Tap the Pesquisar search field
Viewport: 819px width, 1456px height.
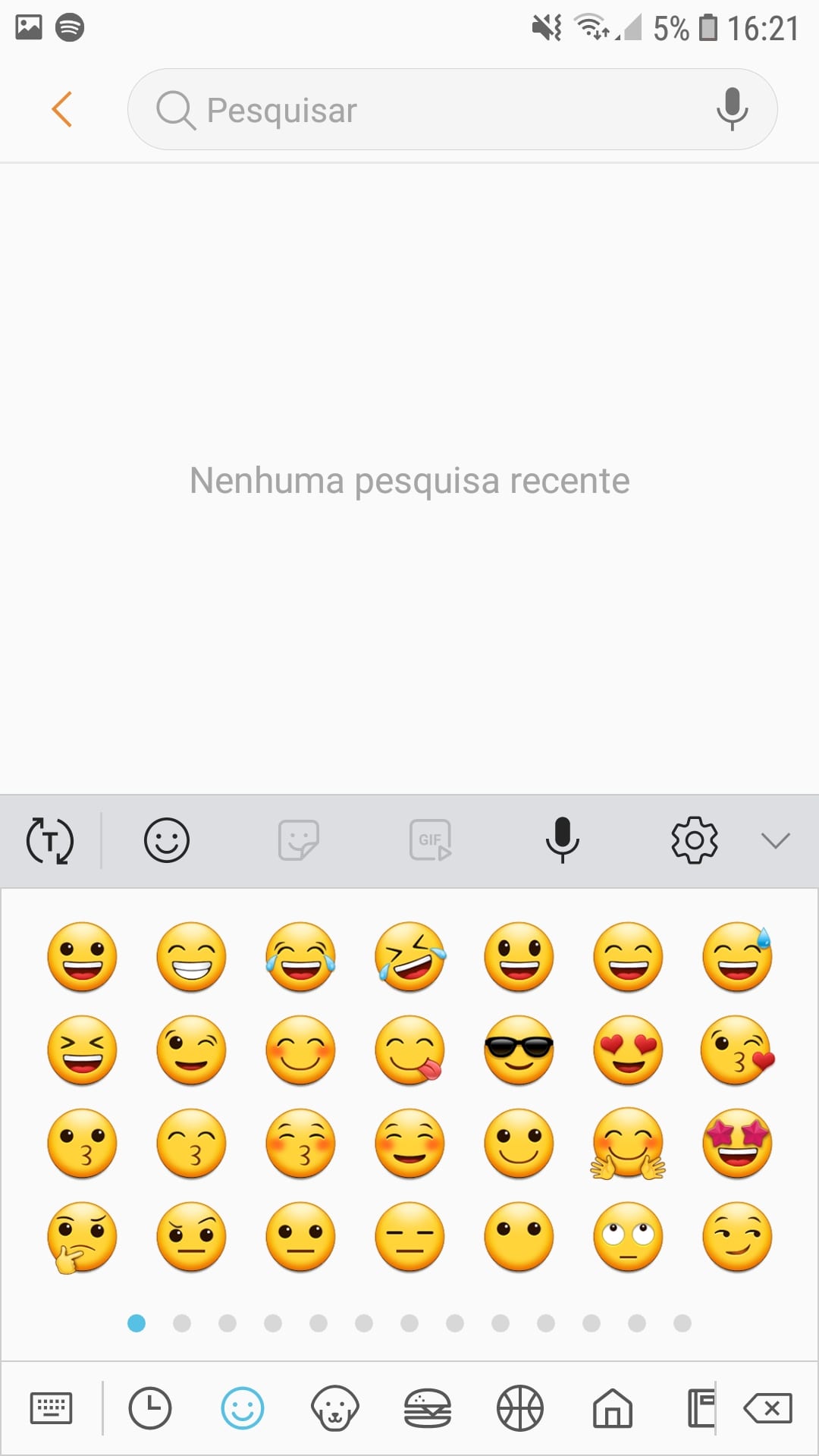(379, 108)
